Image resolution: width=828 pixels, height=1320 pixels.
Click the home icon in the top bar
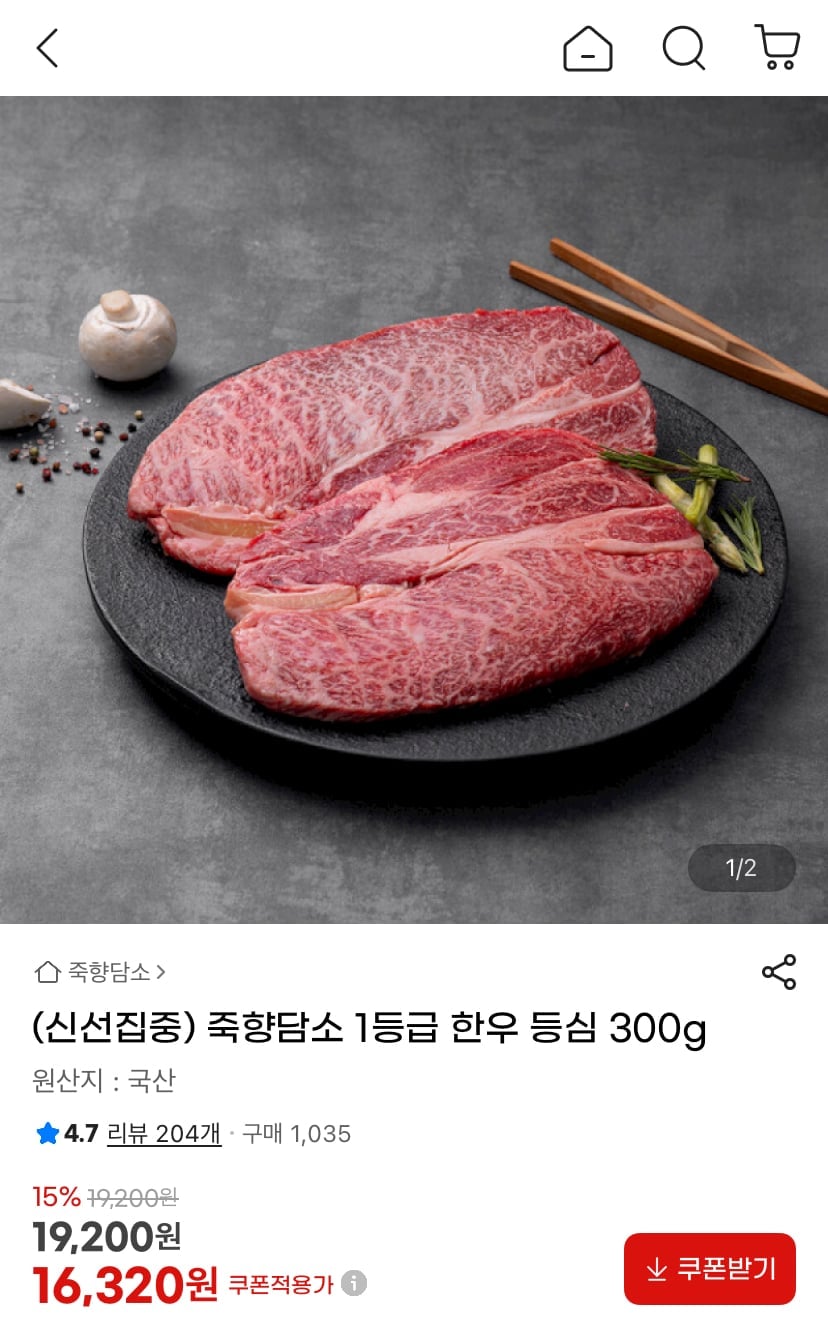pyautogui.click(x=588, y=48)
